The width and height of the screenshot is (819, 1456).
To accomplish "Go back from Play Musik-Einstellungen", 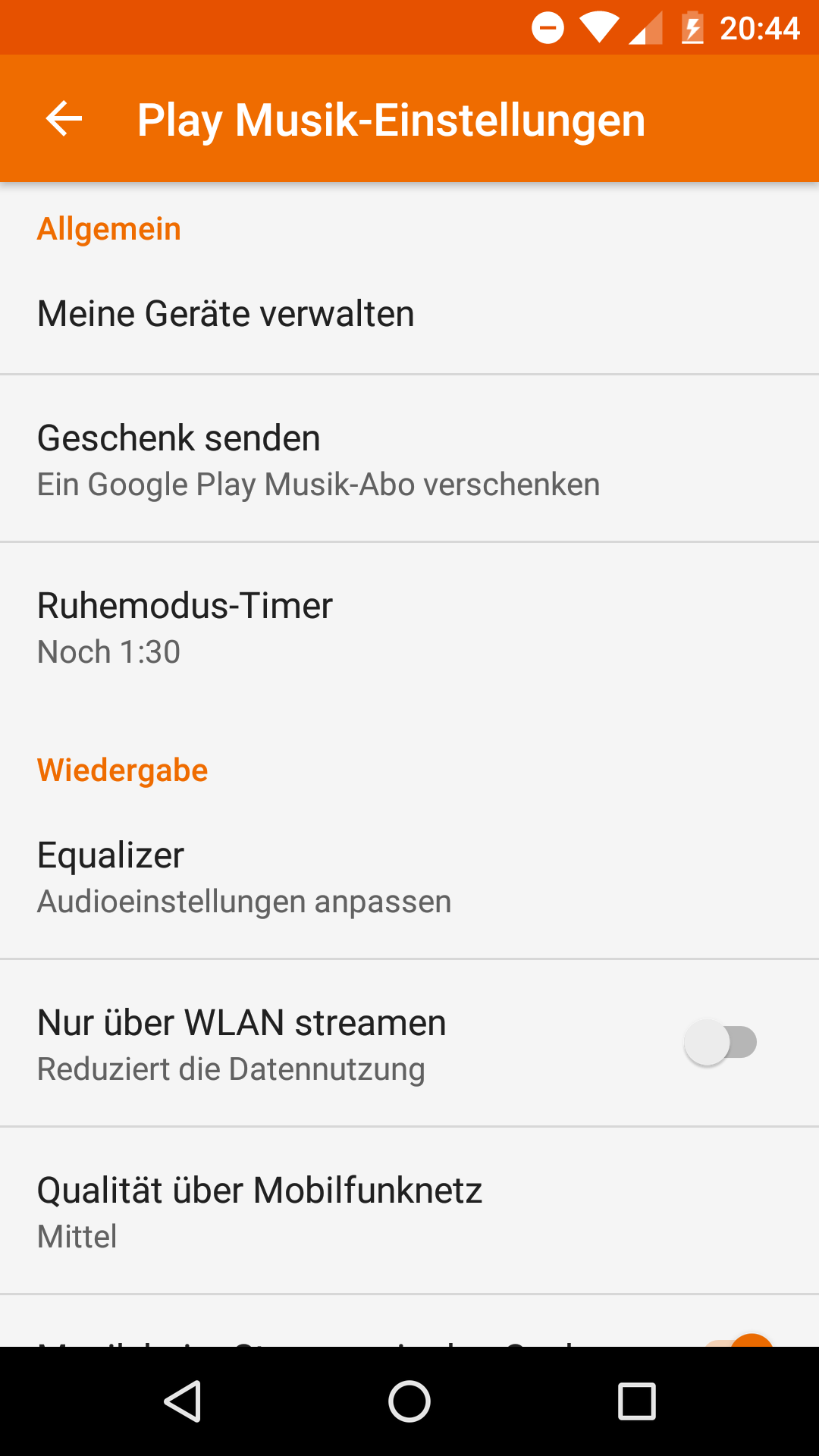I will (x=64, y=119).
